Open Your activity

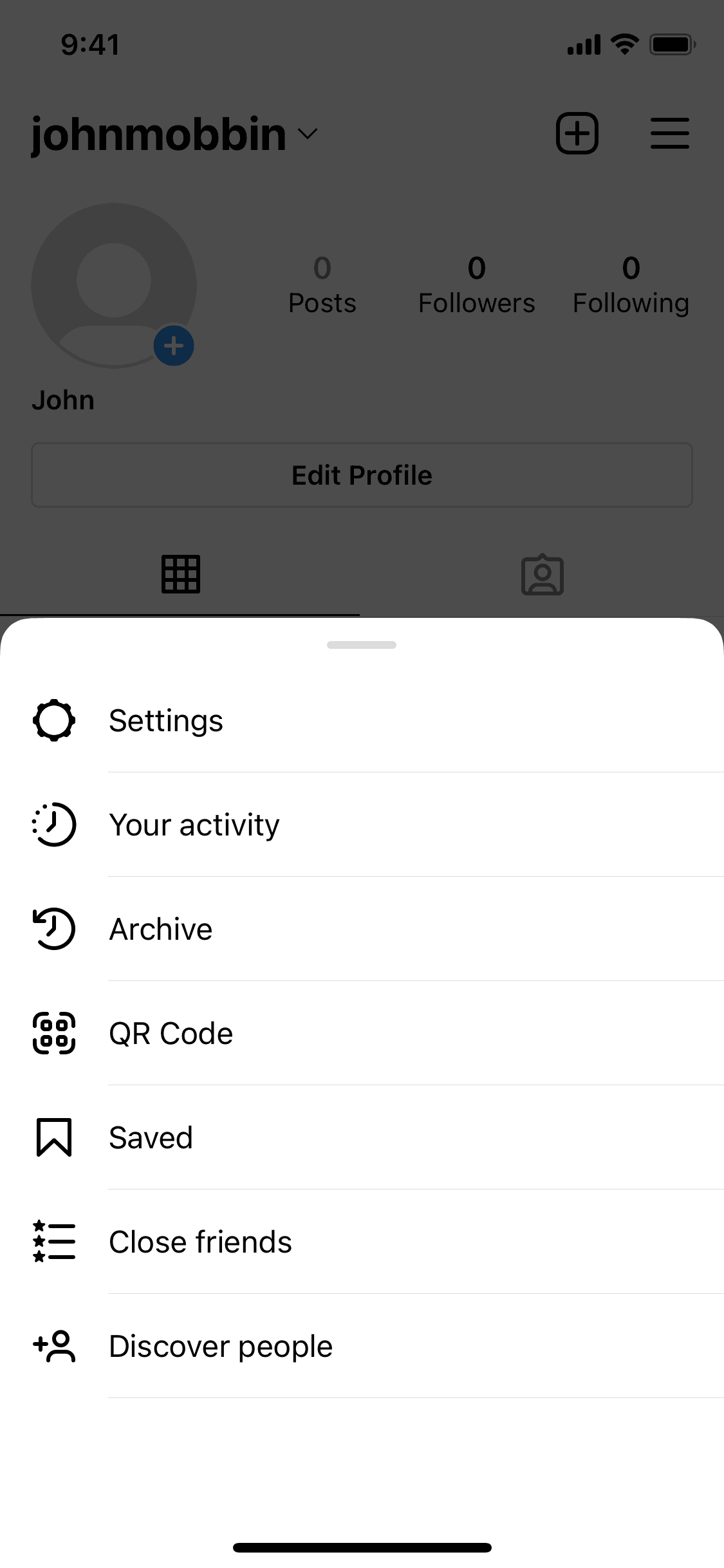click(194, 825)
